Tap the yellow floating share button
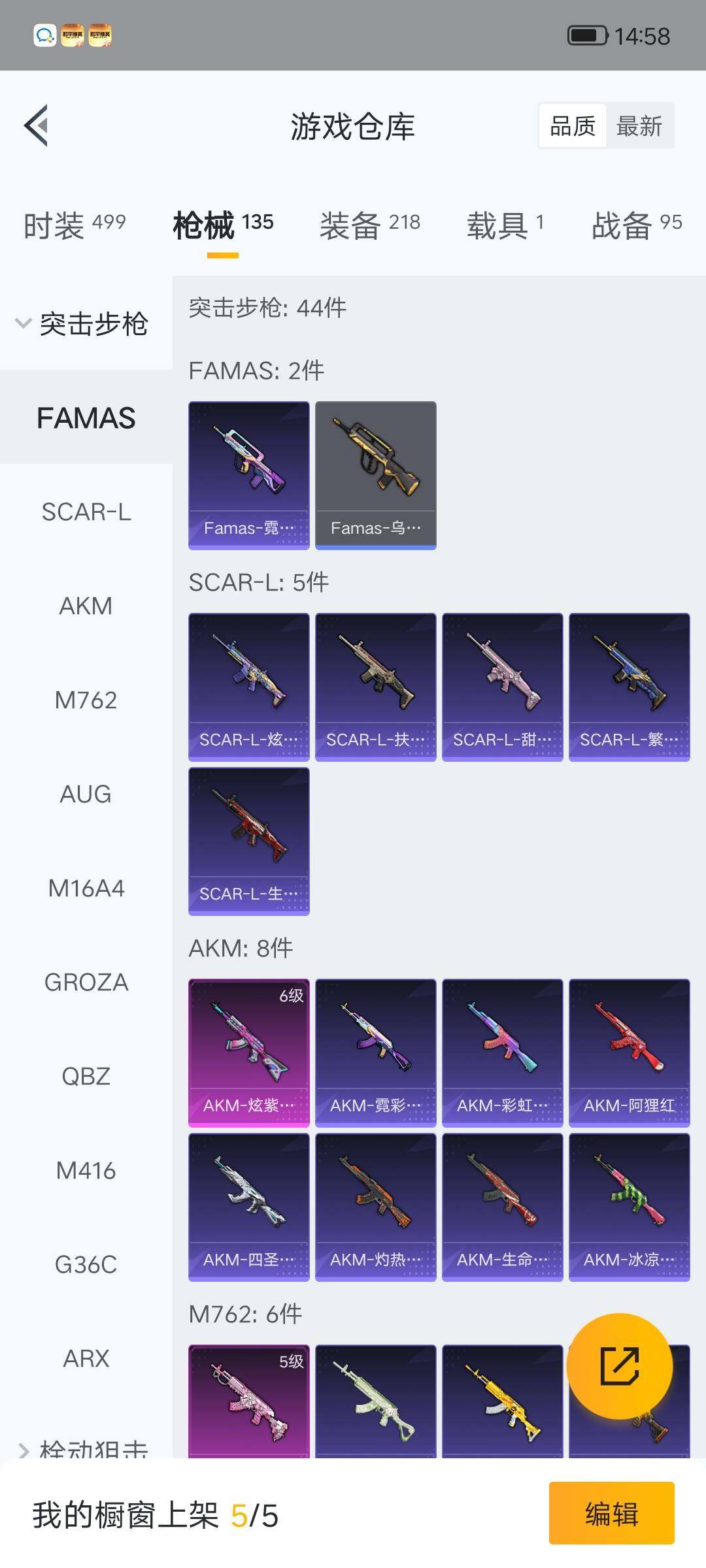Image resolution: width=706 pixels, height=1568 pixels. click(x=619, y=1366)
